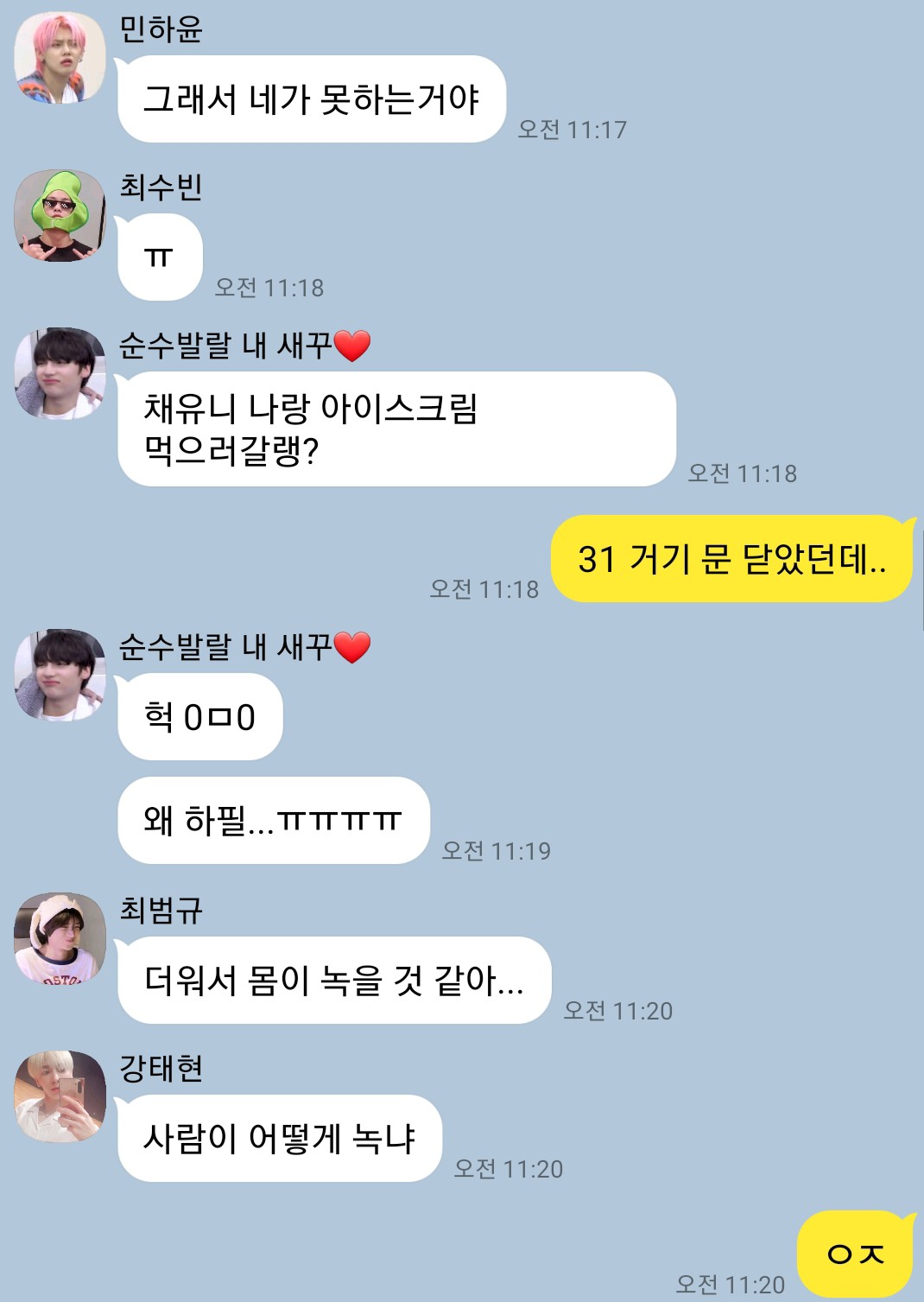
Task: Tap 순수발랄 내 새꾸 avatar above ice cream message
Action: tap(60, 374)
